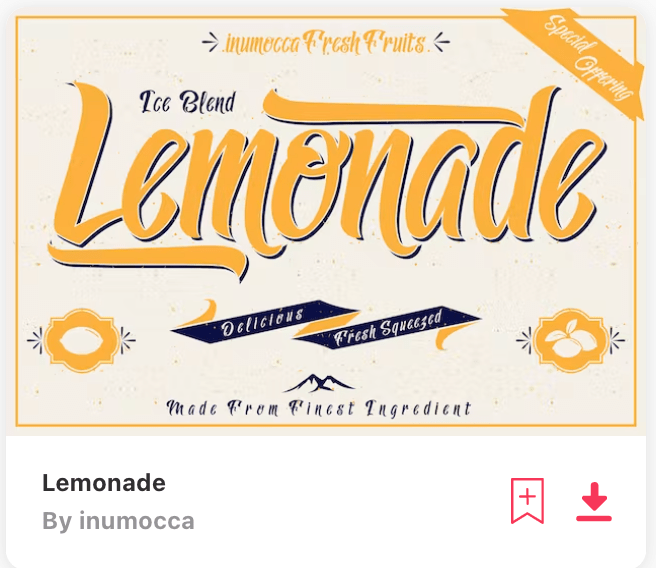Bookmark the Lemonade font
The image size is (656, 568).
pos(527,501)
